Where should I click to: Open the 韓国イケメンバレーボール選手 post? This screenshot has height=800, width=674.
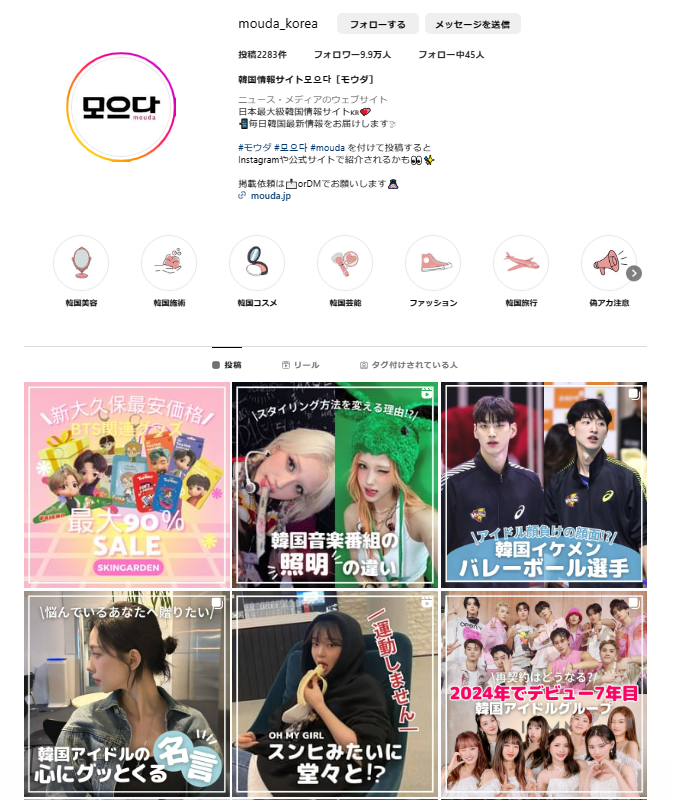pos(544,485)
